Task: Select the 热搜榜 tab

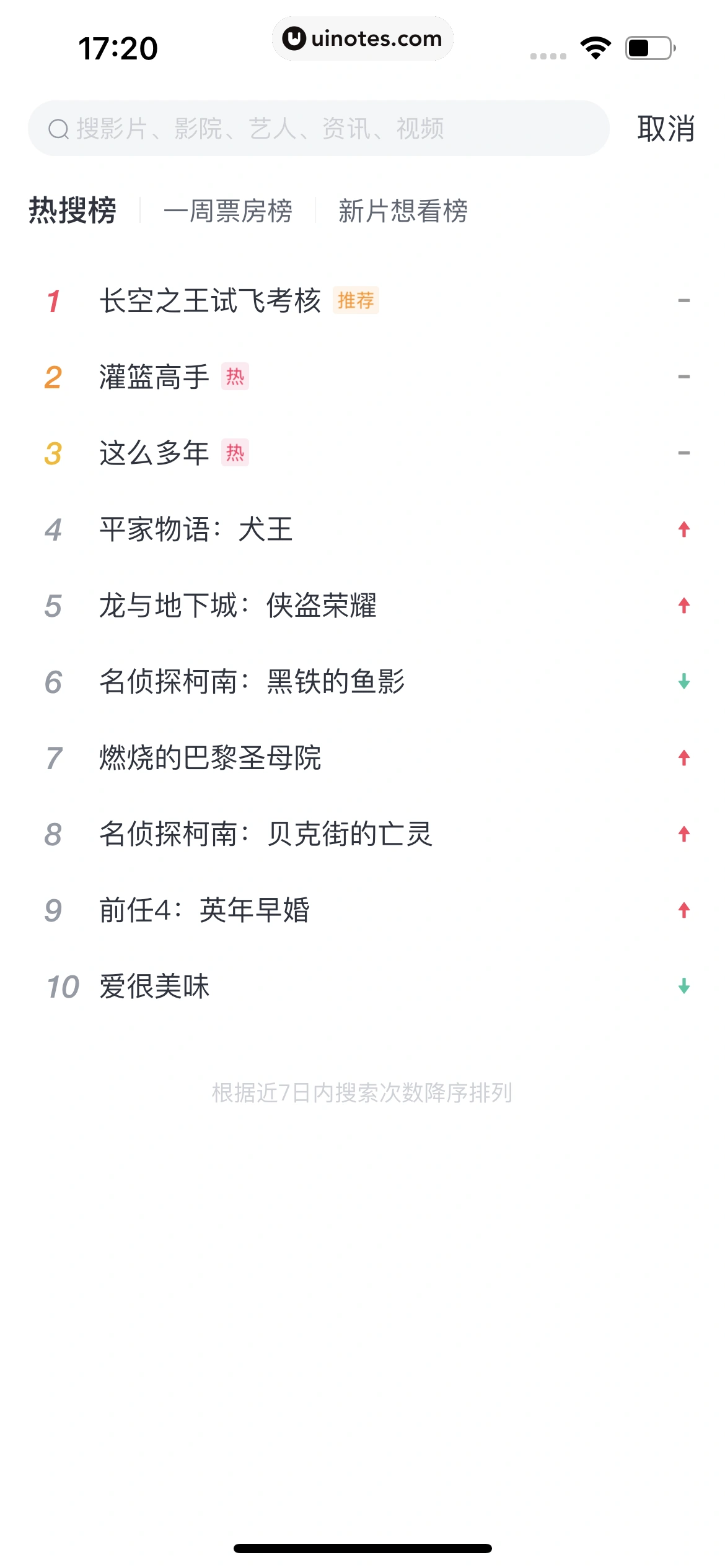Action: click(72, 211)
